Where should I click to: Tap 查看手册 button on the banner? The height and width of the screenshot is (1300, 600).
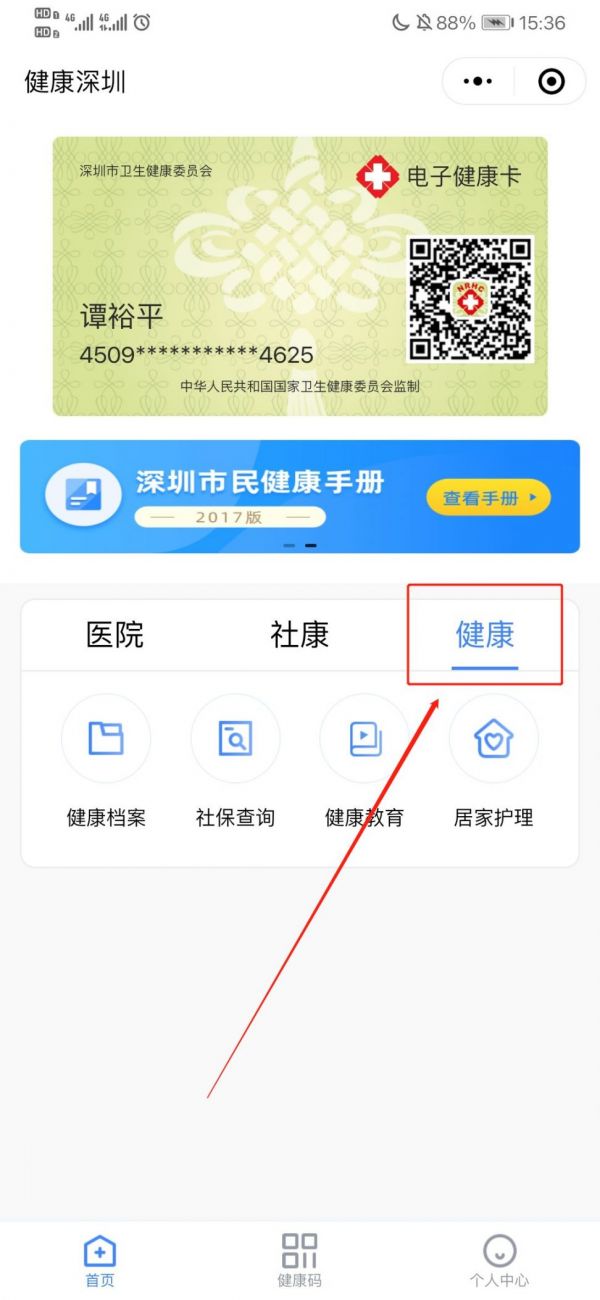(x=489, y=497)
